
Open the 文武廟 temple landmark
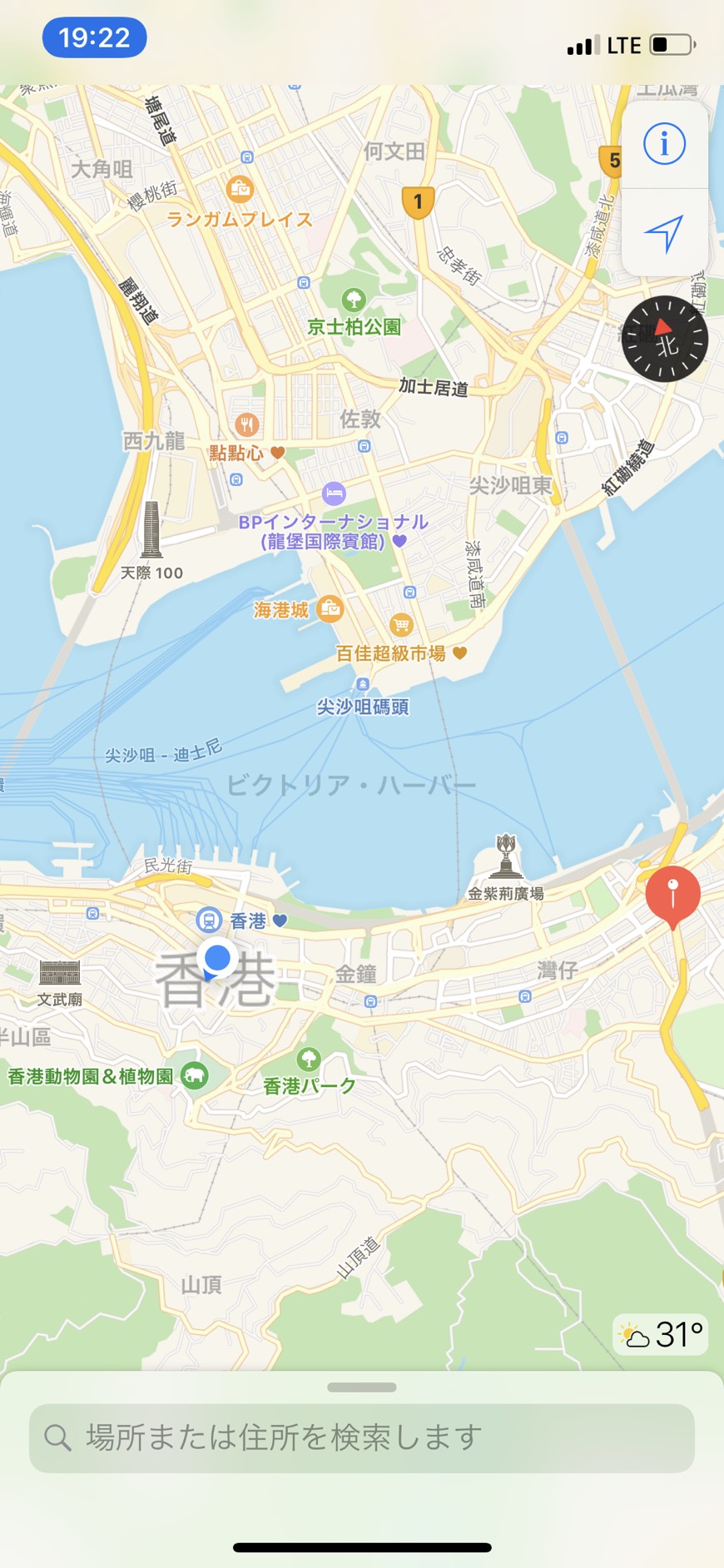[x=60, y=973]
